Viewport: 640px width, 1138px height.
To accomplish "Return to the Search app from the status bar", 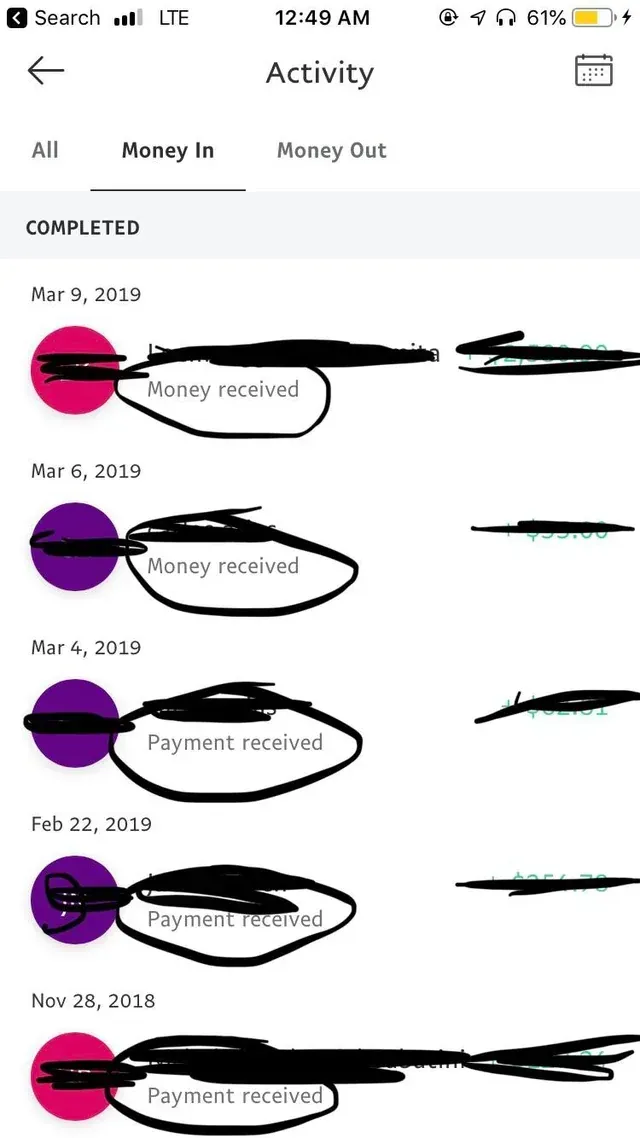I will (x=54, y=18).
